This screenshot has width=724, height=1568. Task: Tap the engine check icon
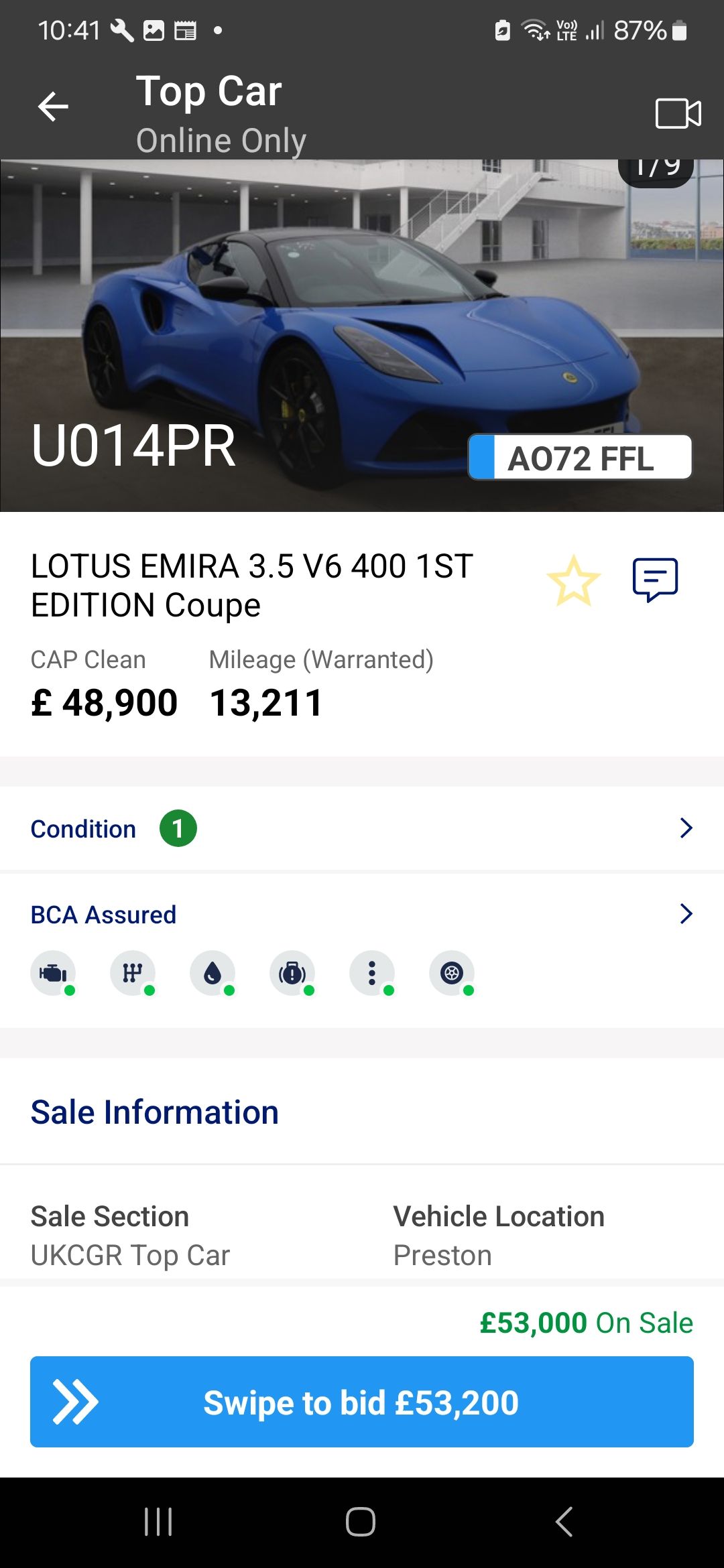pyautogui.click(x=53, y=973)
